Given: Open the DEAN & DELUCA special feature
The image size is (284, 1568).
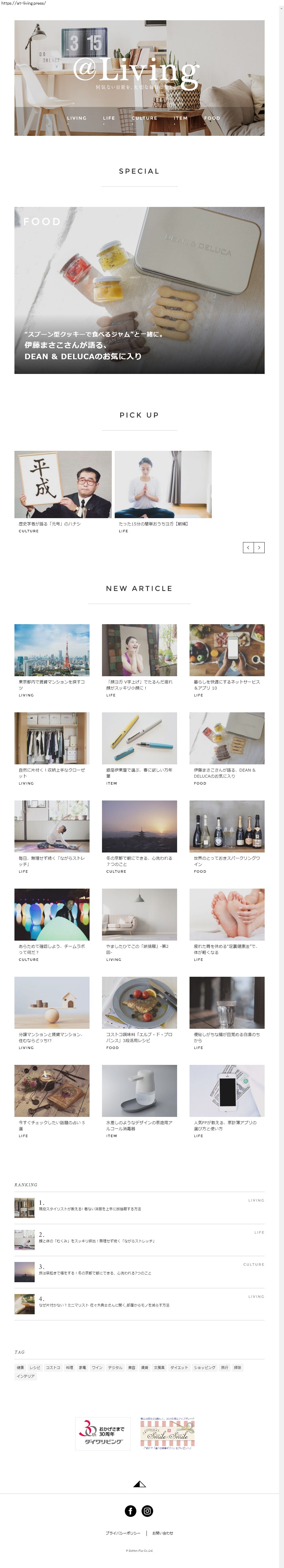Looking at the screenshot, I should [139, 290].
